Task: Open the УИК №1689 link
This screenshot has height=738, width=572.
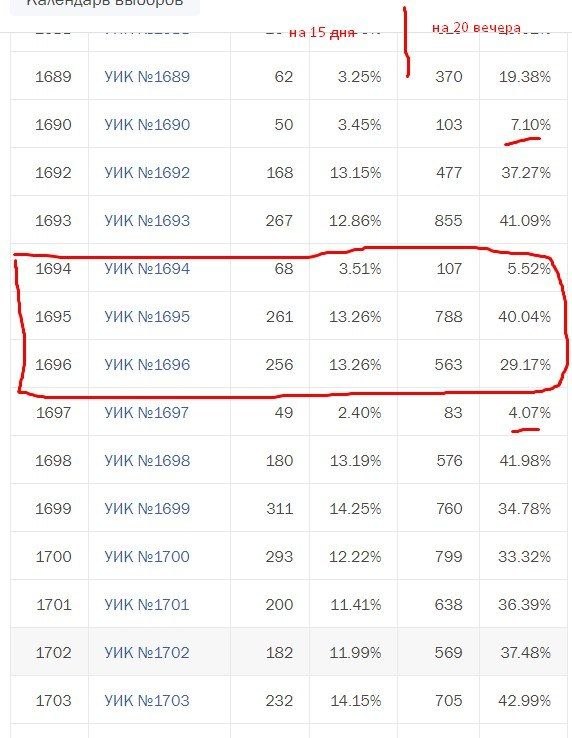Action: 147,76
